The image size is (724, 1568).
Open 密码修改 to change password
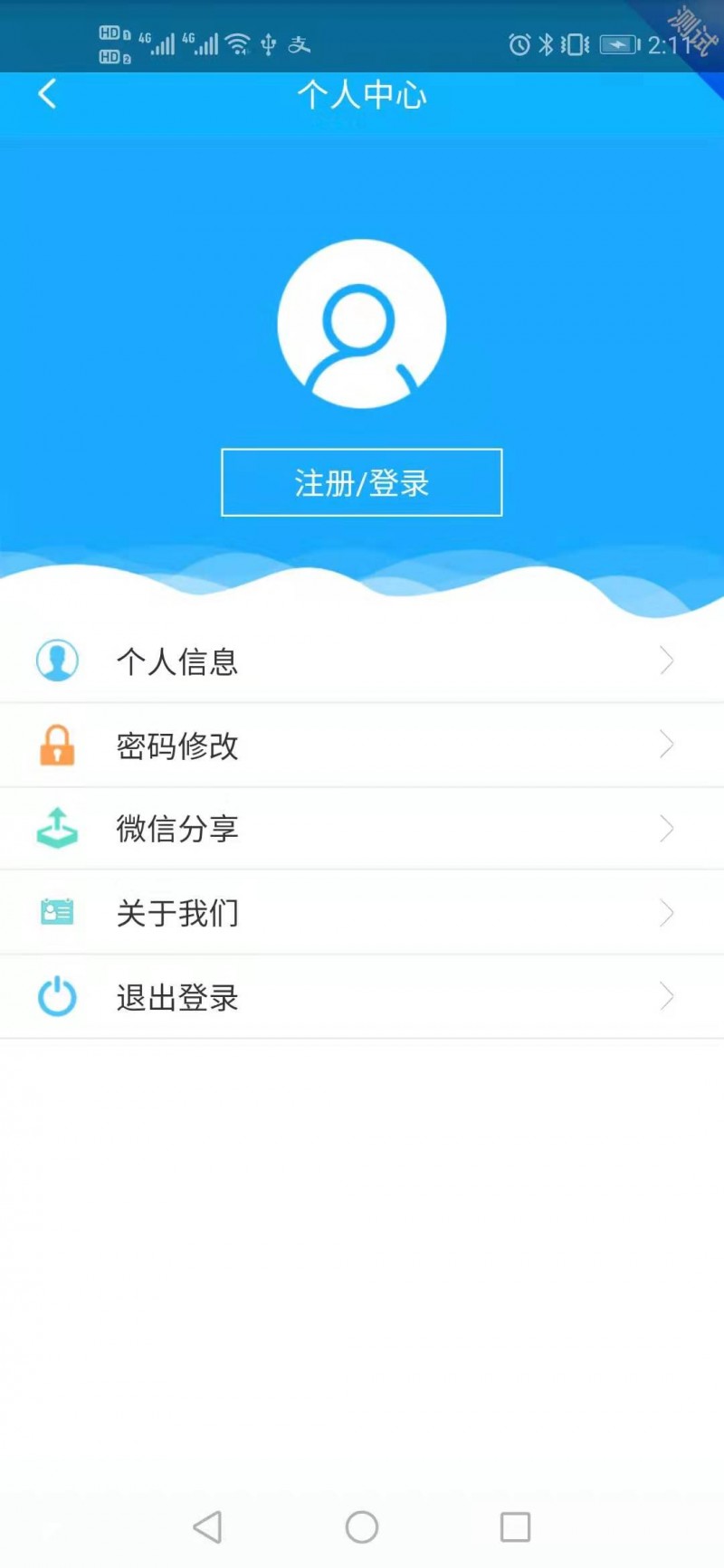(x=362, y=746)
